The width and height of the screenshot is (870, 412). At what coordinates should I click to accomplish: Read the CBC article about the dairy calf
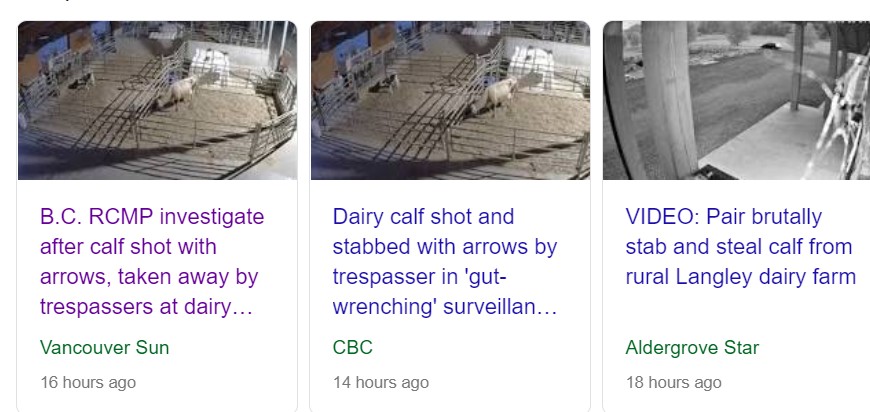(x=444, y=261)
